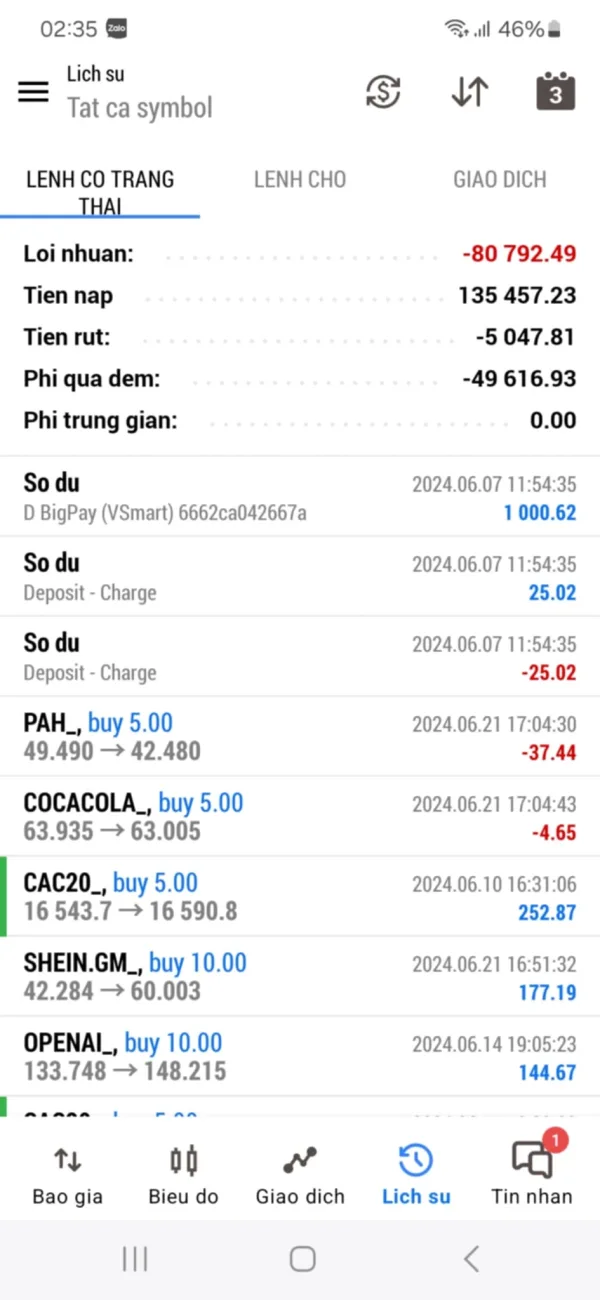
Task: Open Tin nhan messages tab
Action: pos(532,1175)
